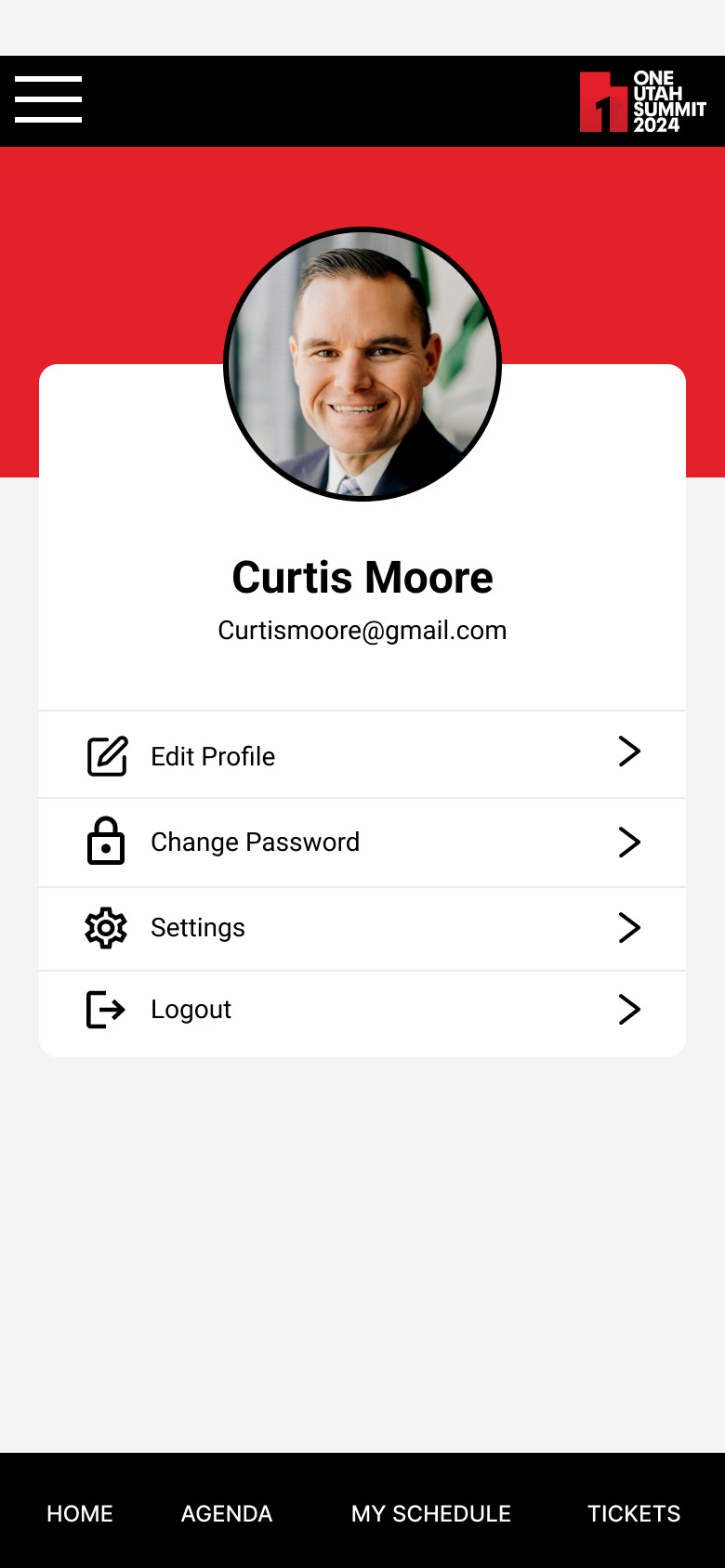725x1568 pixels.
Task: Open the hamburger drawer menu
Action: [48, 99]
